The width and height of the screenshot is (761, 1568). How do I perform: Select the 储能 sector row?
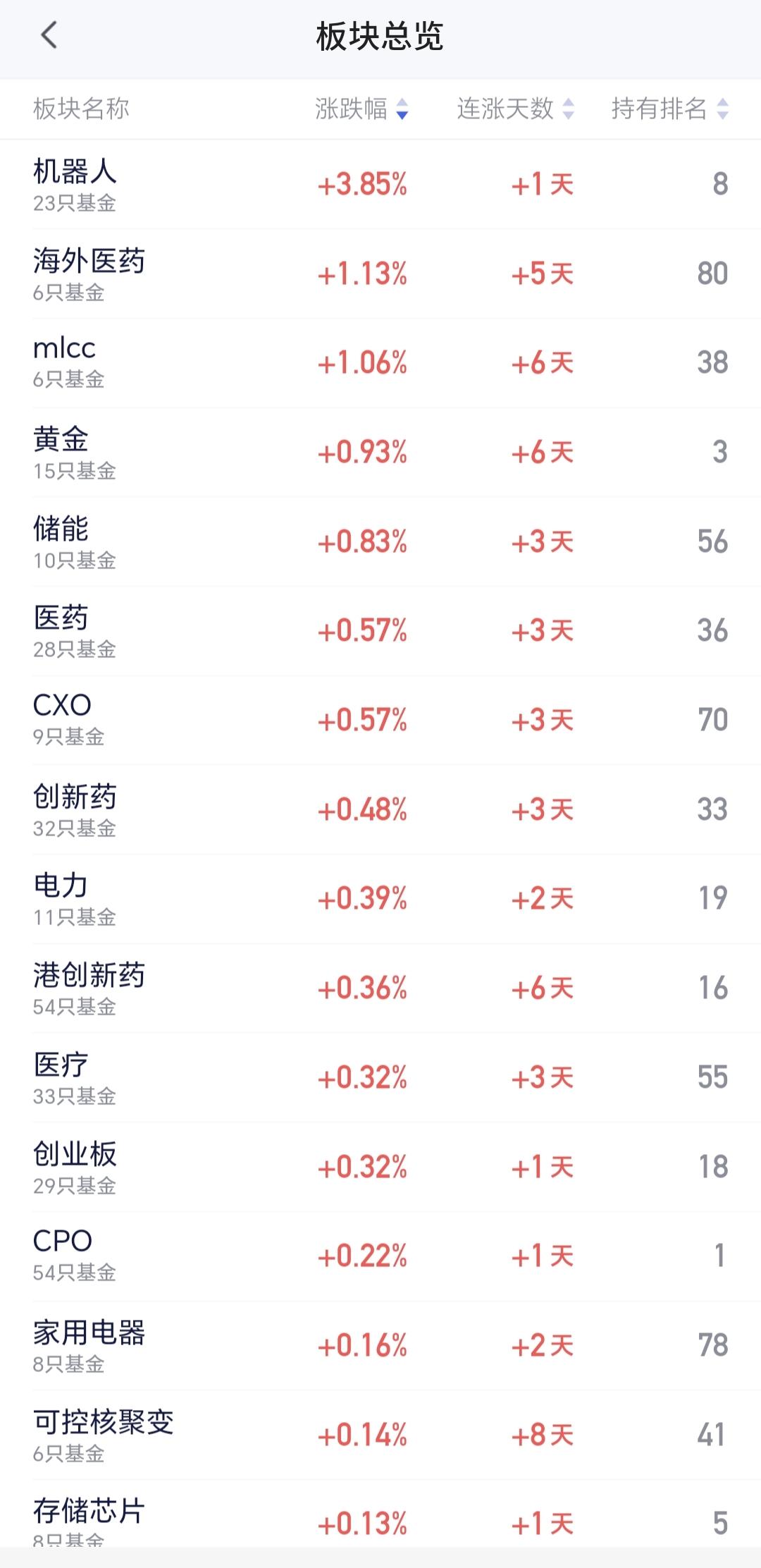point(380,541)
